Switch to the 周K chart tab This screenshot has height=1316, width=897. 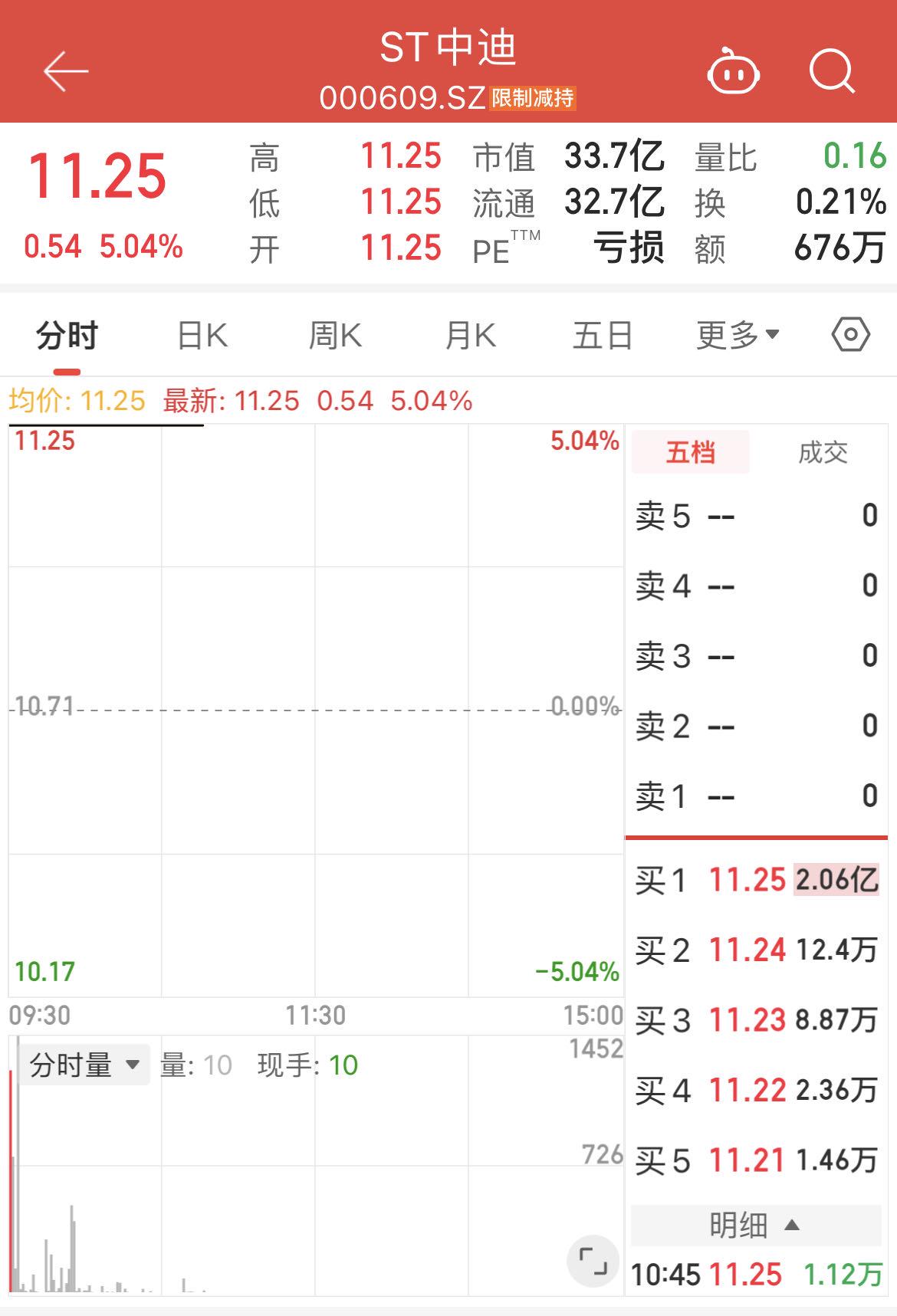tap(335, 336)
